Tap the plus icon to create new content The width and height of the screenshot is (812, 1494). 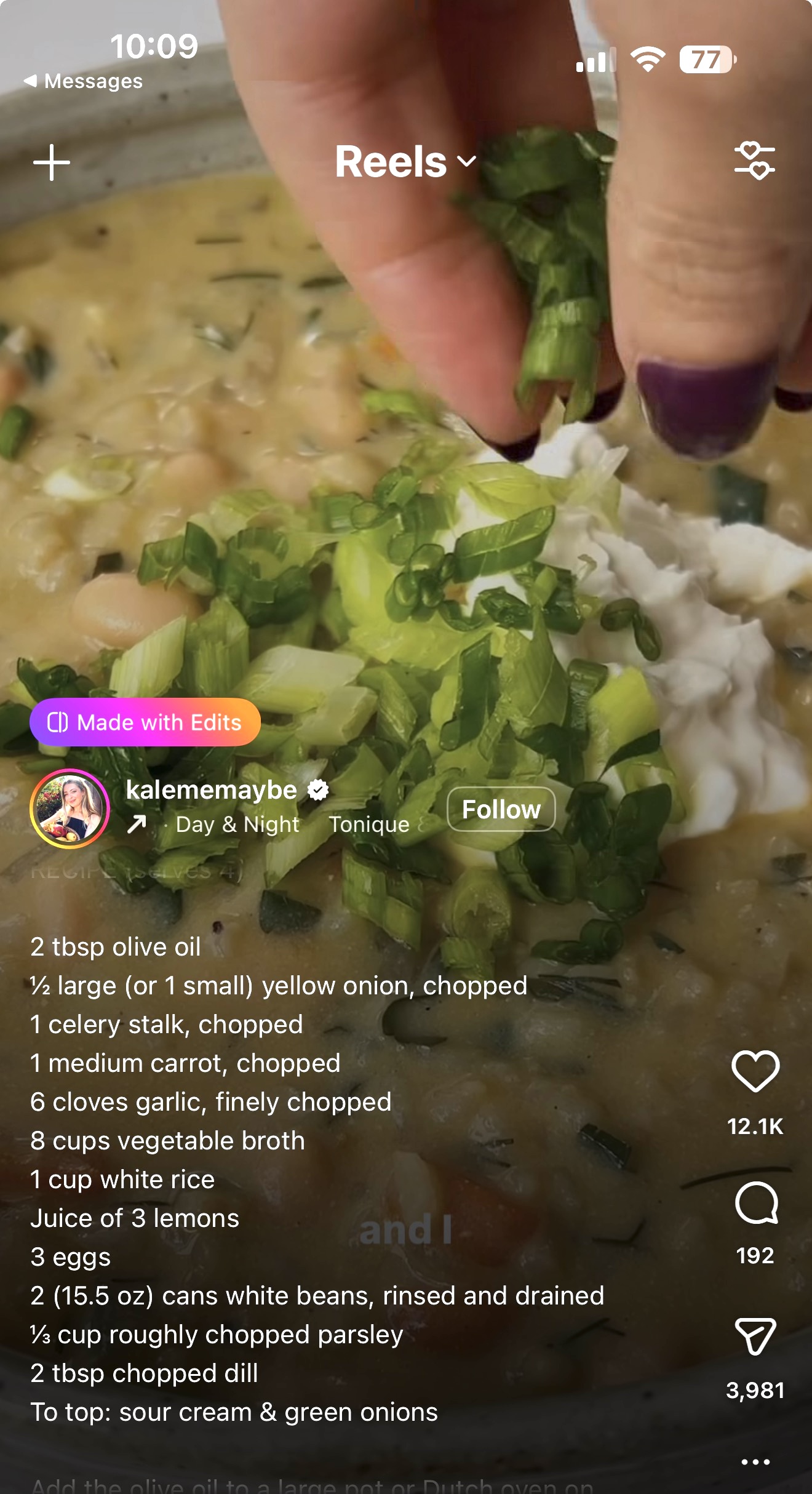[52, 162]
